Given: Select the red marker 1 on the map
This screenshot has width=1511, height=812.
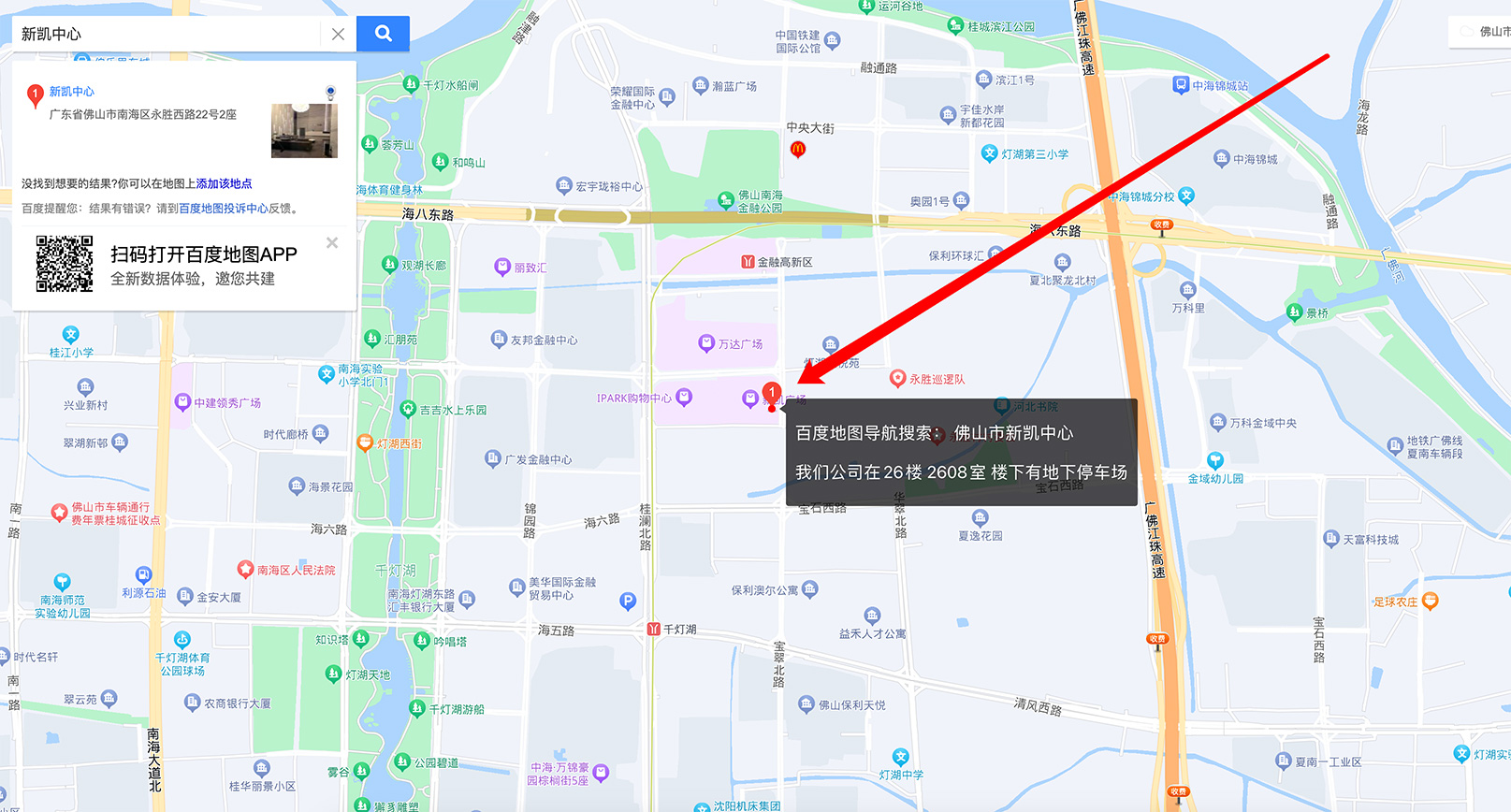Looking at the screenshot, I should click(772, 393).
